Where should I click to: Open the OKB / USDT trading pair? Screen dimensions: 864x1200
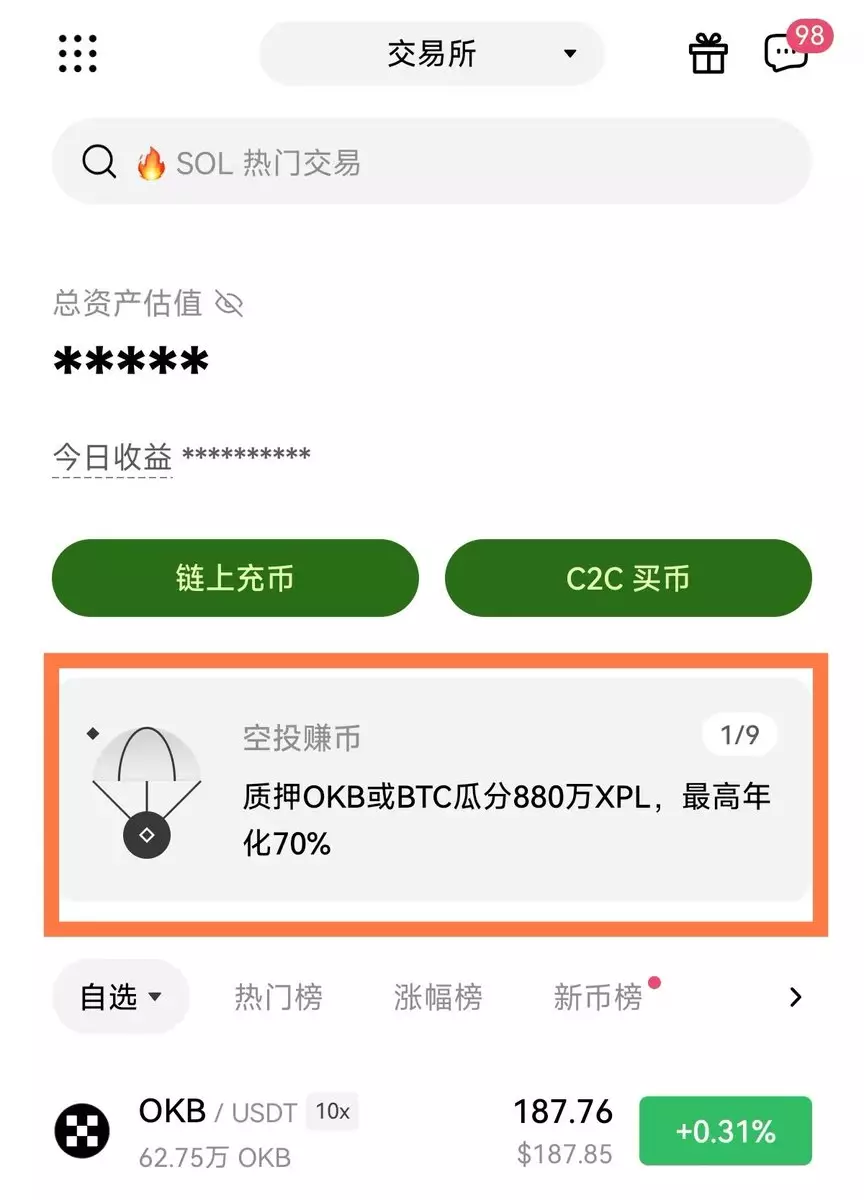[300, 1133]
